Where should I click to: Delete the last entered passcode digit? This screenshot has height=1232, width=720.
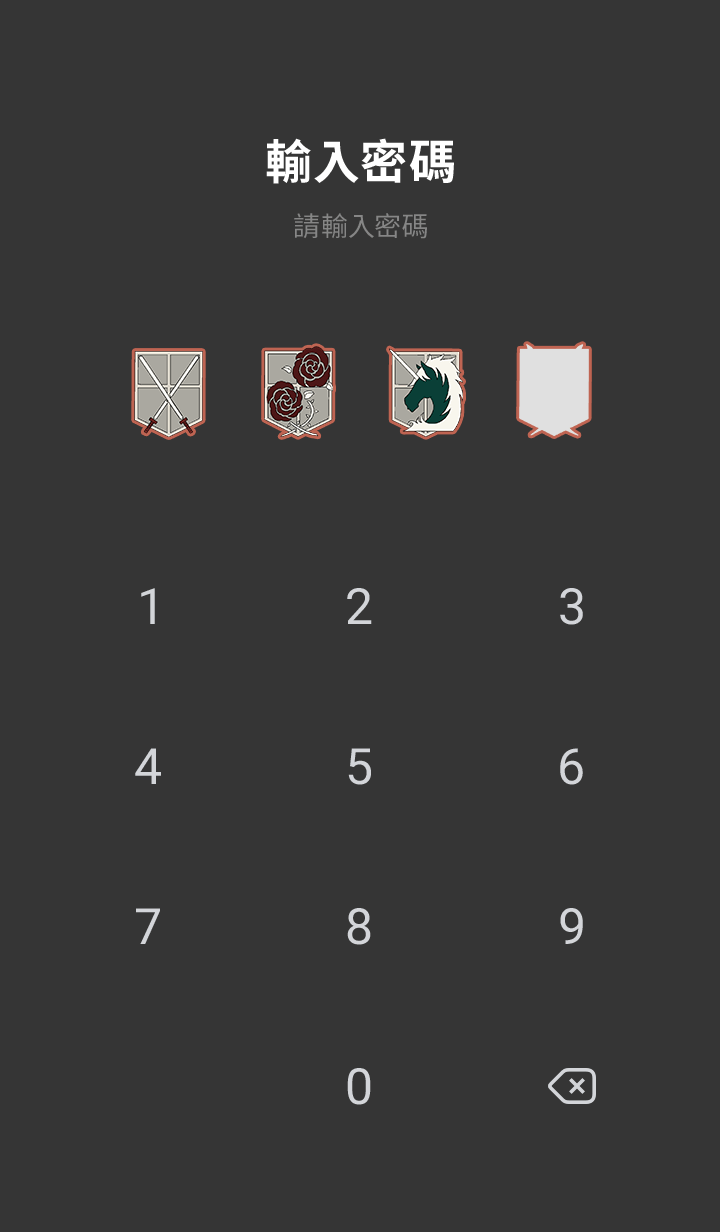pyautogui.click(x=572, y=1086)
